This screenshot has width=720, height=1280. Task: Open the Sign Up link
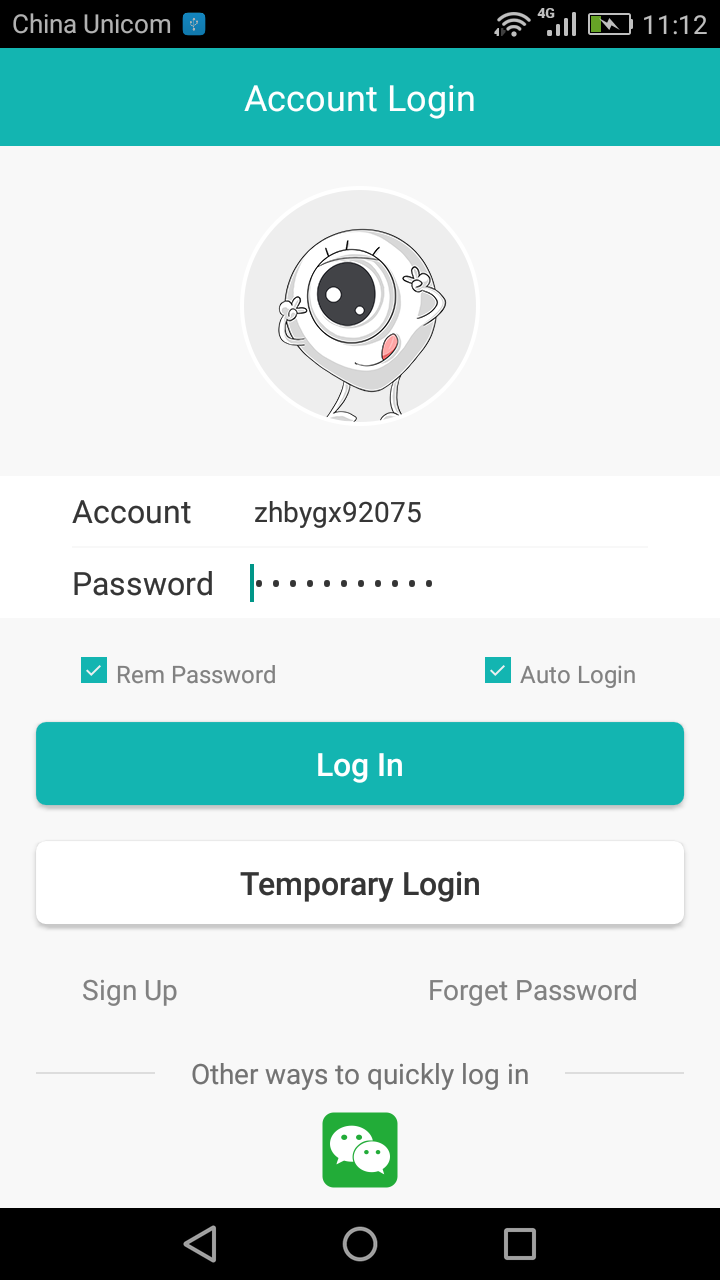[130, 991]
